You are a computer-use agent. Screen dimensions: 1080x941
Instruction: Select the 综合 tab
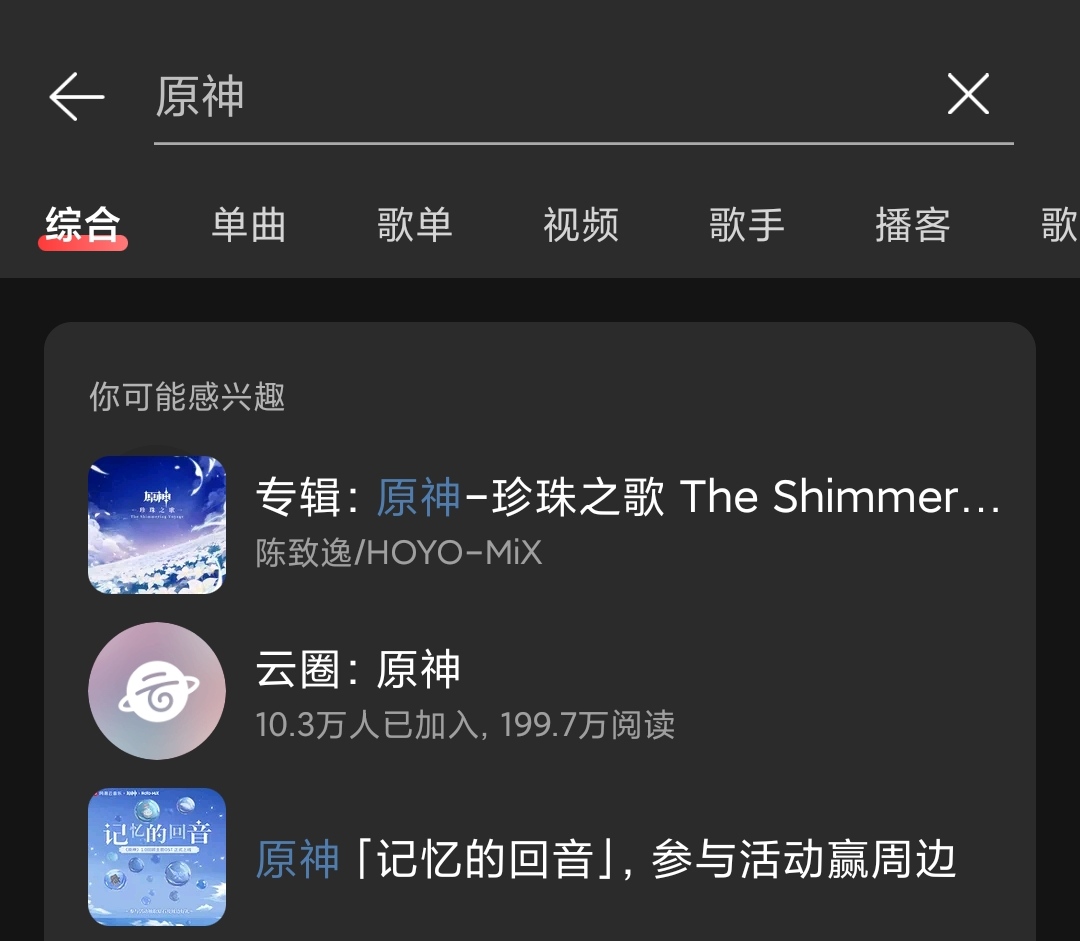[83, 225]
